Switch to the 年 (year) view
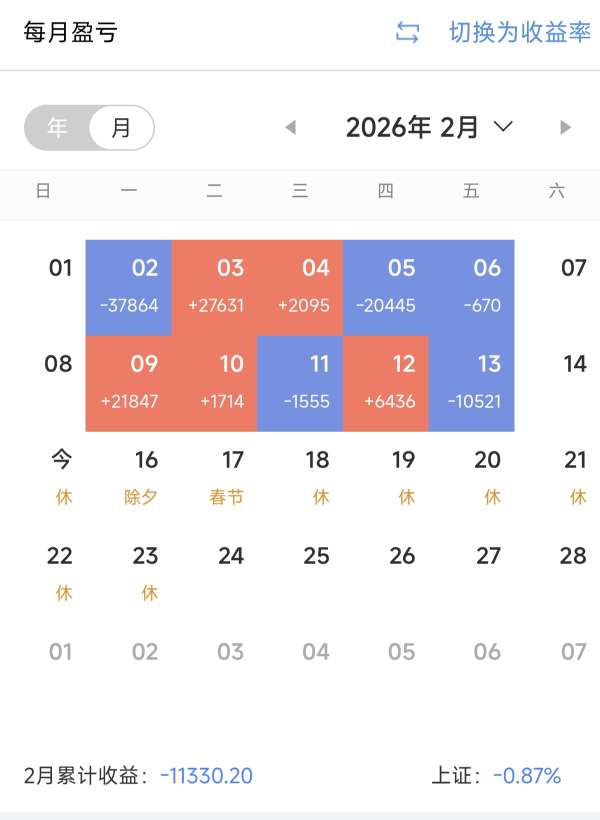 point(57,128)
